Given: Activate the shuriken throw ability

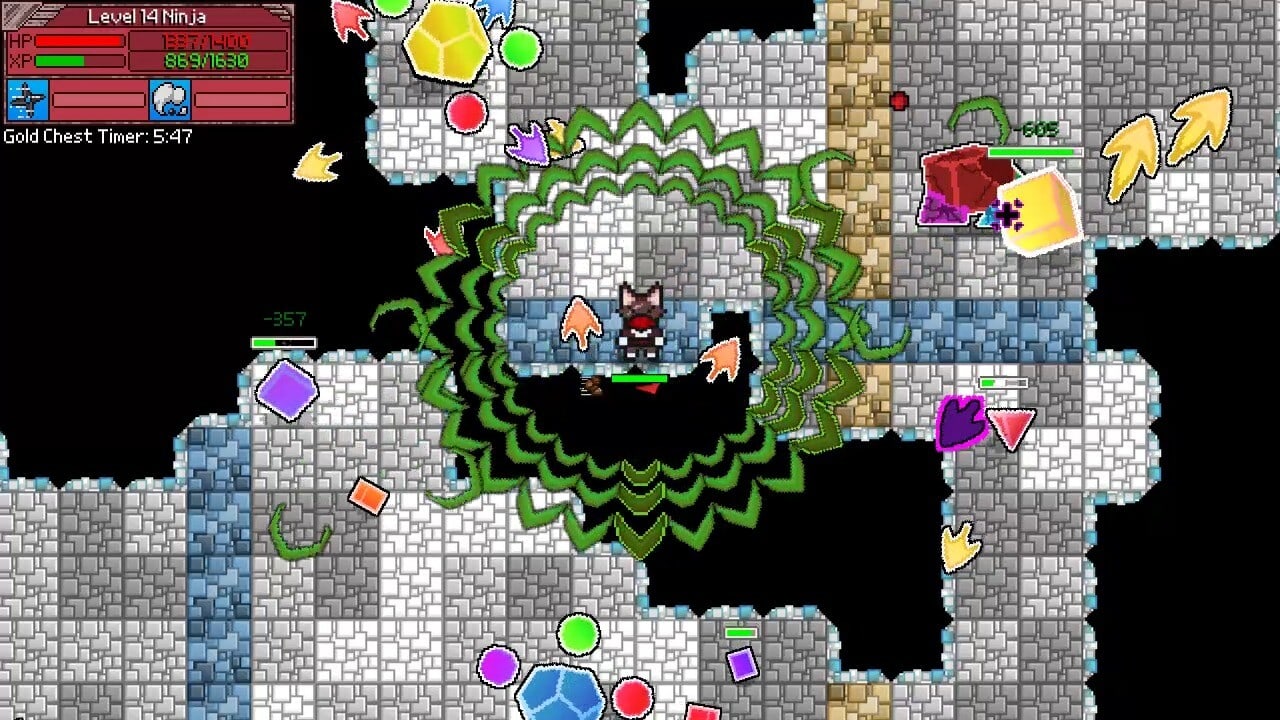Looking at the screenshot, I should coord(27,100).
